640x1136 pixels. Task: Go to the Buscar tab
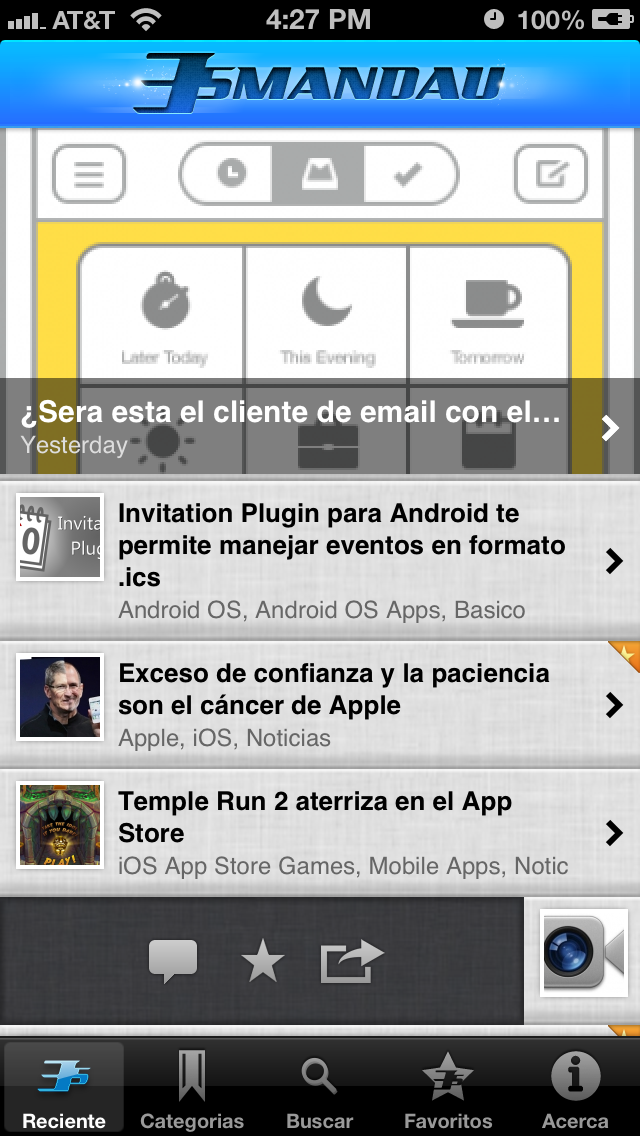click(x=320, y=1089)
